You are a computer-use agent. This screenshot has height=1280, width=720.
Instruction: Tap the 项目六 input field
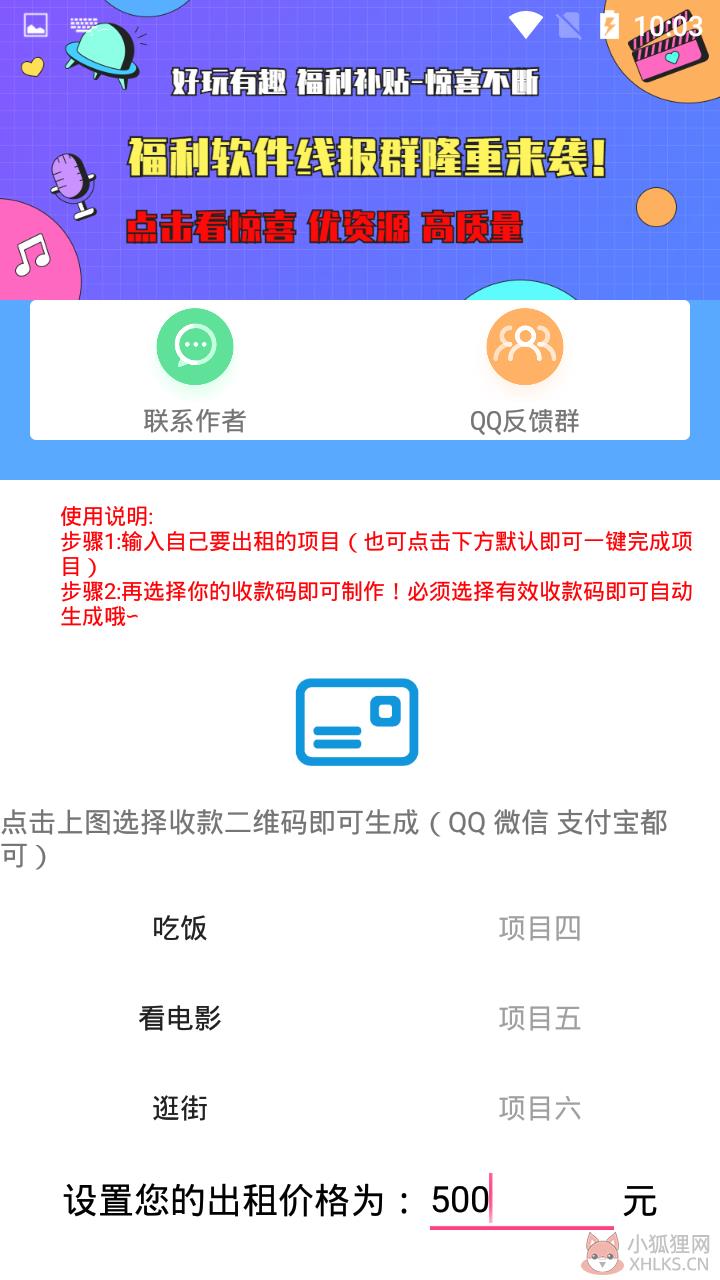540,1108
